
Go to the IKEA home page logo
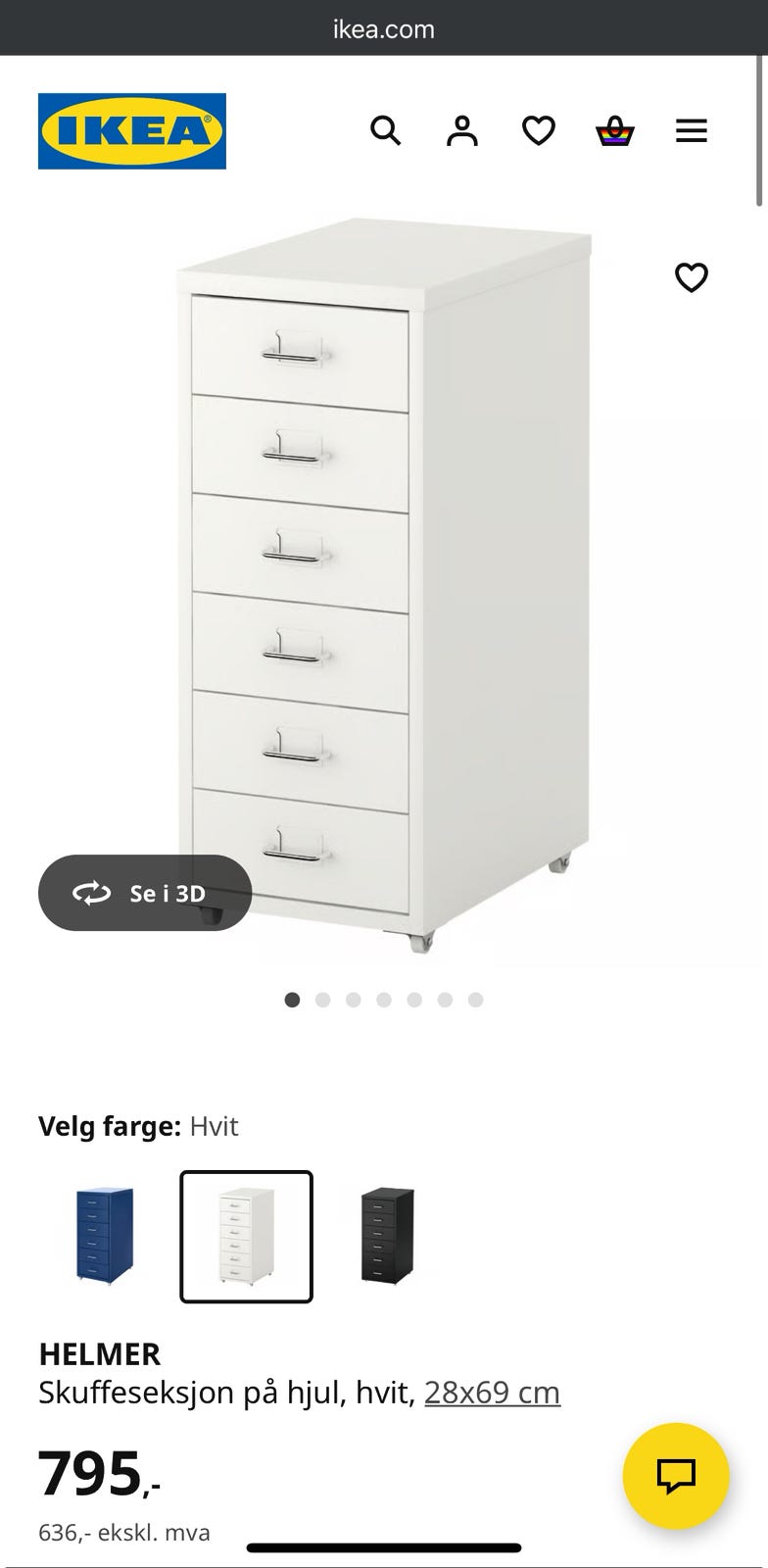132,131
